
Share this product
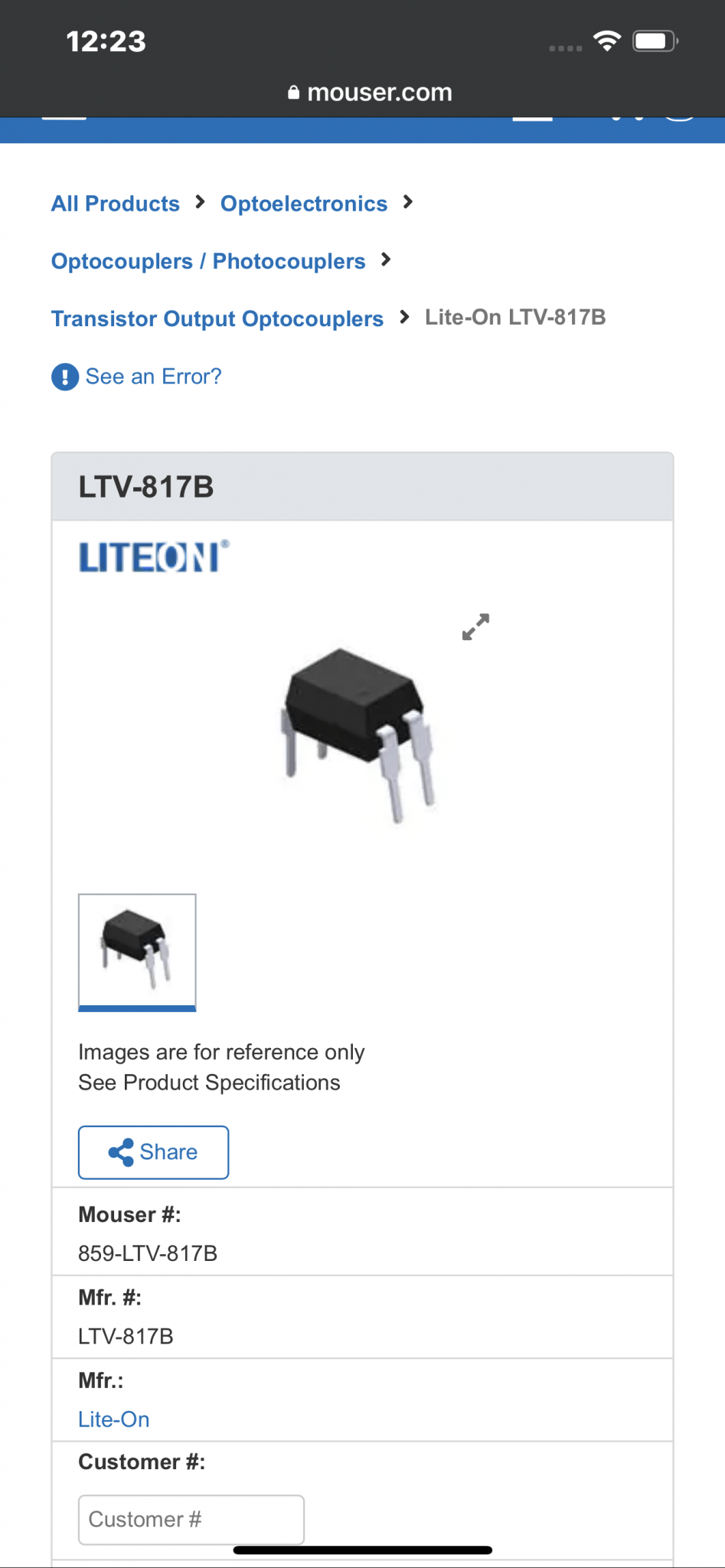coord(153,1152)
